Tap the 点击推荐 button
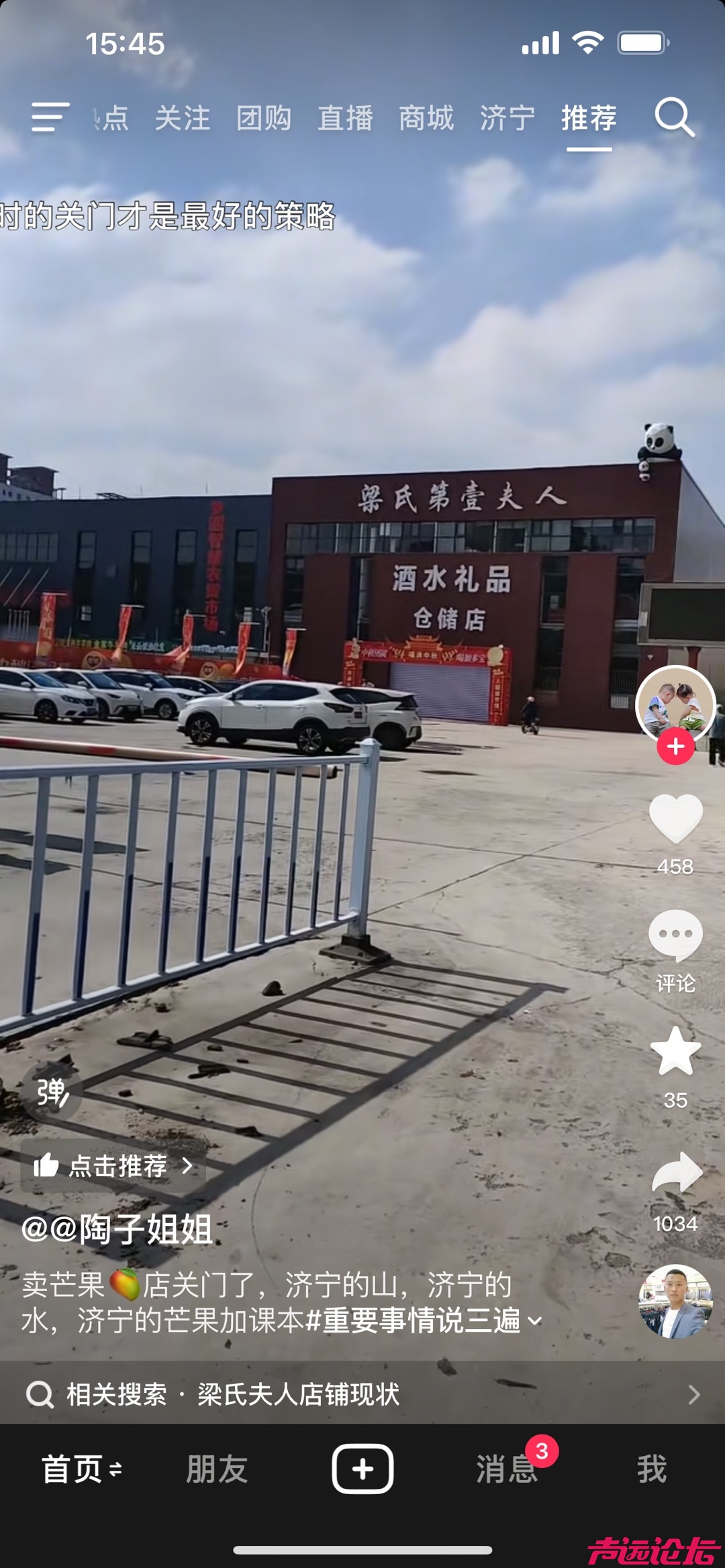Image resolution: width=725 pixels, height=1568 pixels. 113,1166
